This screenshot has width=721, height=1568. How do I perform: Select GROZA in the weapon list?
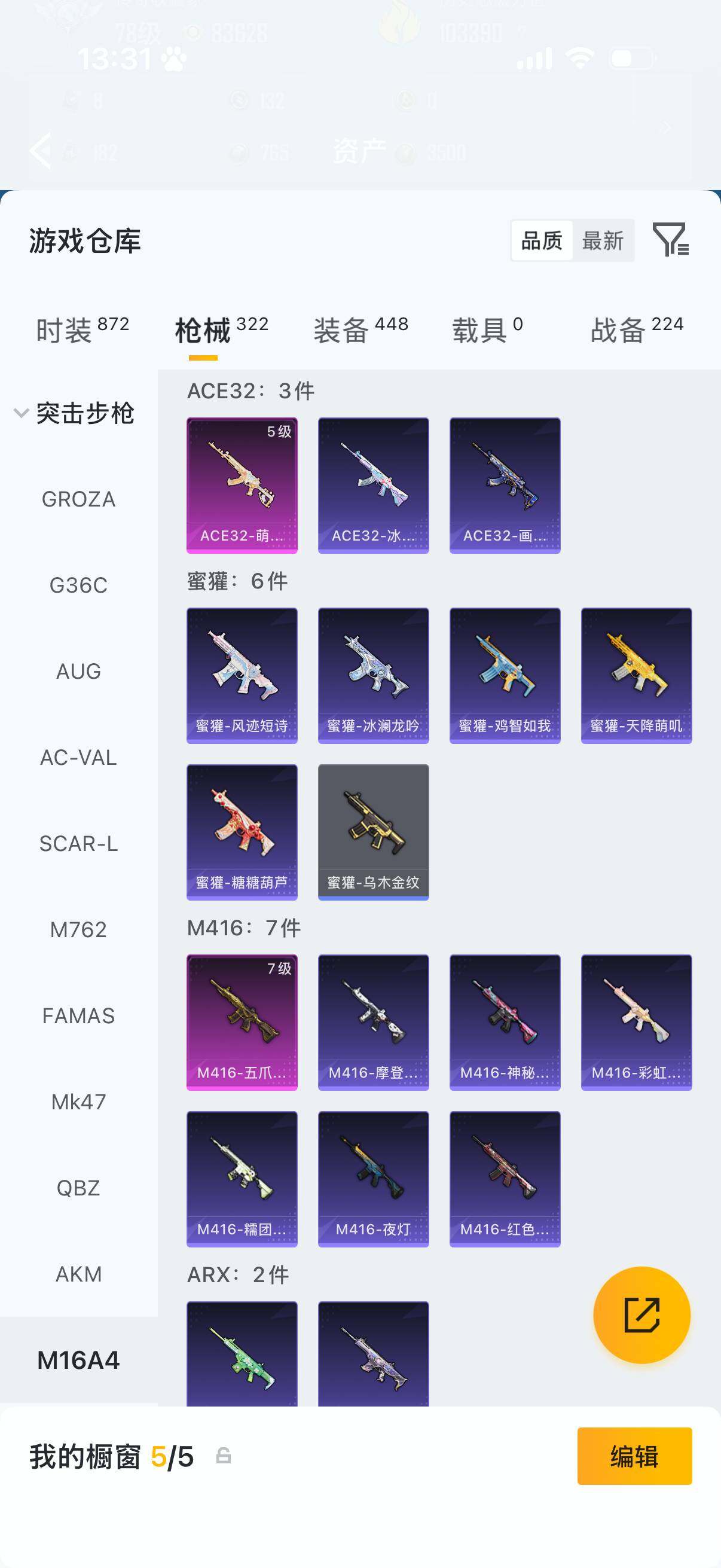(78, 499)
